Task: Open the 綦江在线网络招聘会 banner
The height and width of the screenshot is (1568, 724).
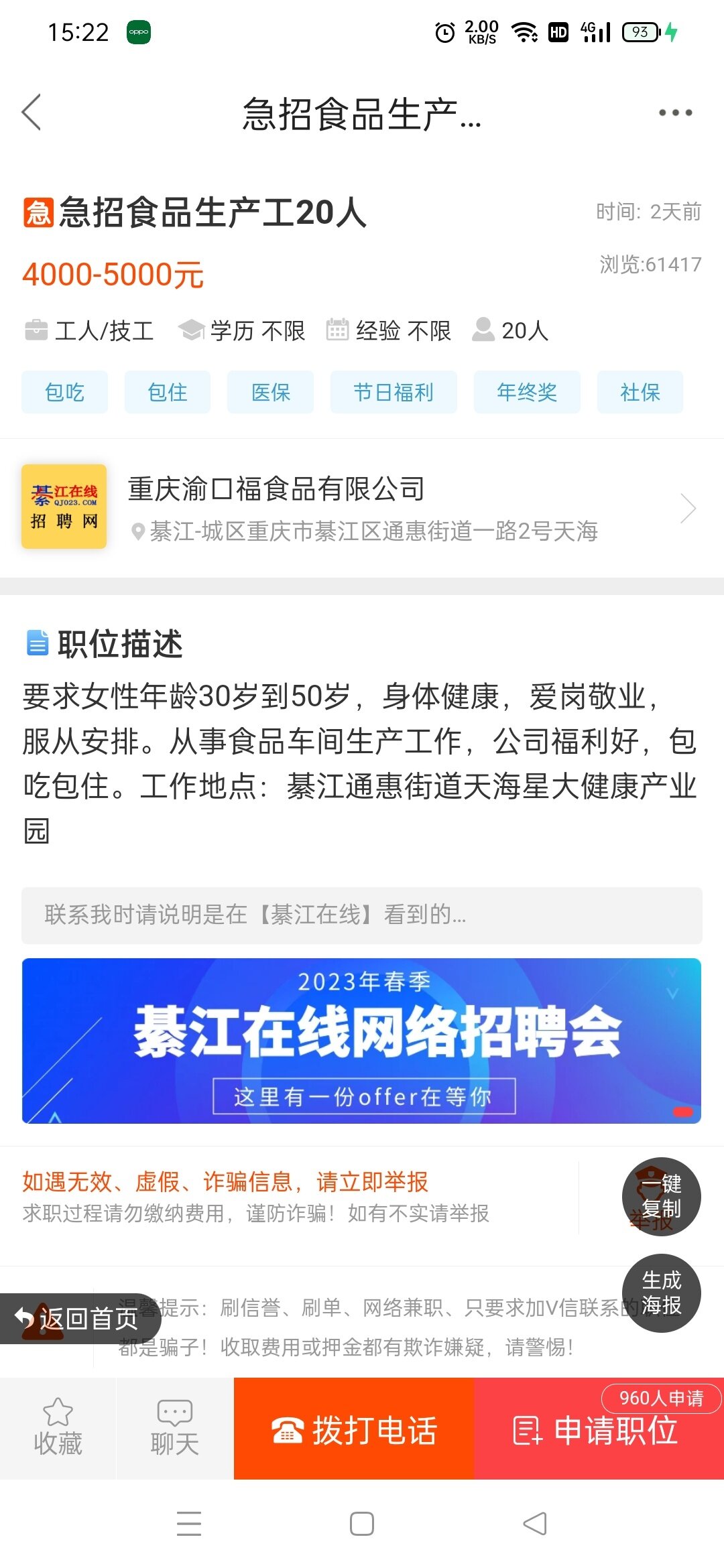Action: (362, 1040)
